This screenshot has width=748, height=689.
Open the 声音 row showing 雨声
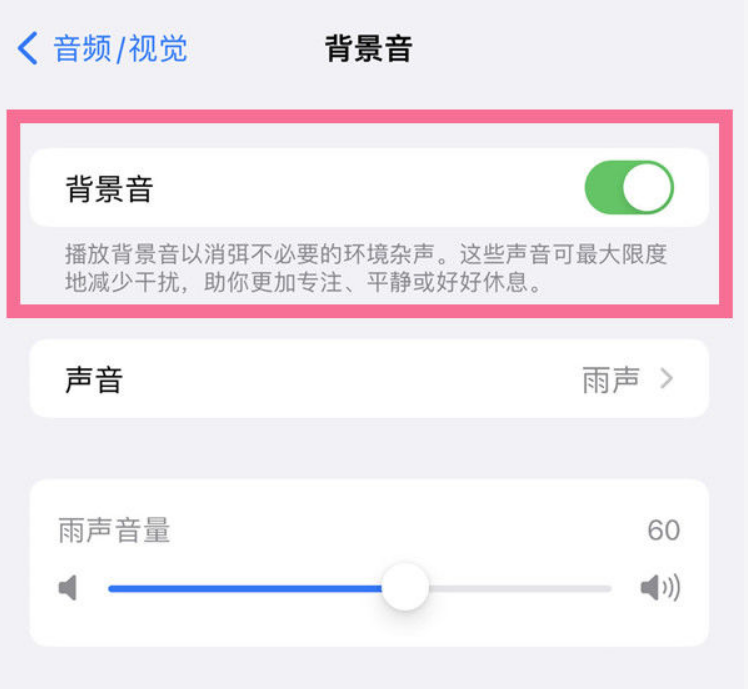[x=369, y=379]
